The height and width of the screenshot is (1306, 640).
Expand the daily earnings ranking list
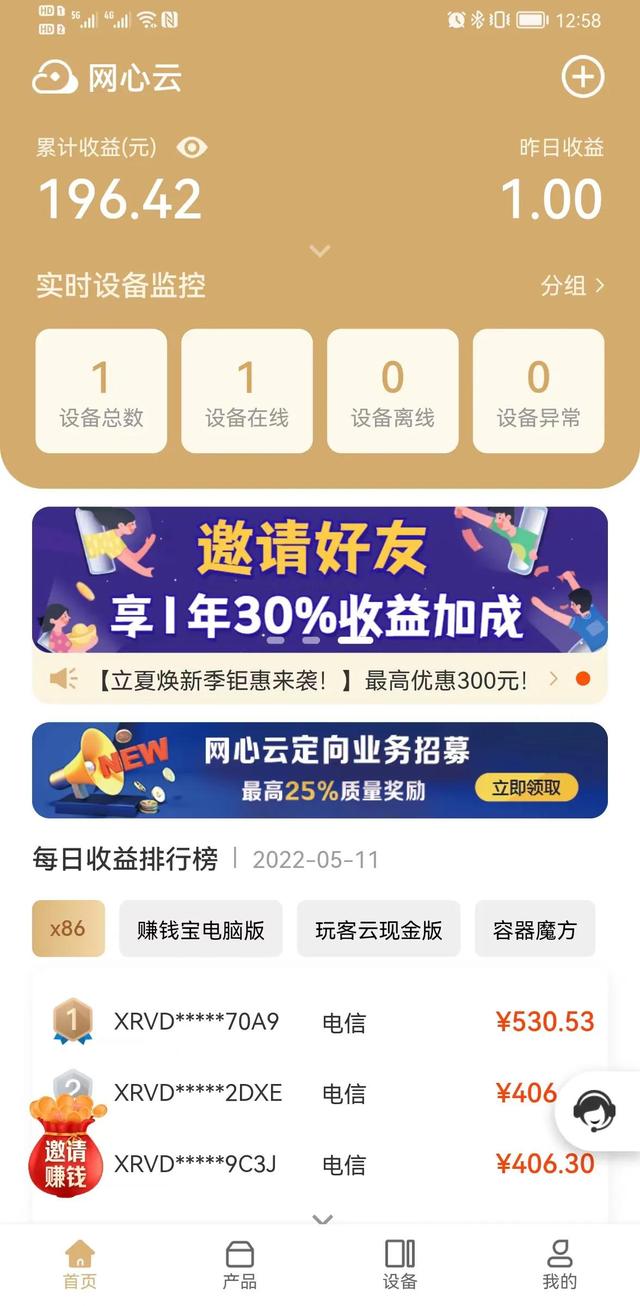pos(322,1219)
